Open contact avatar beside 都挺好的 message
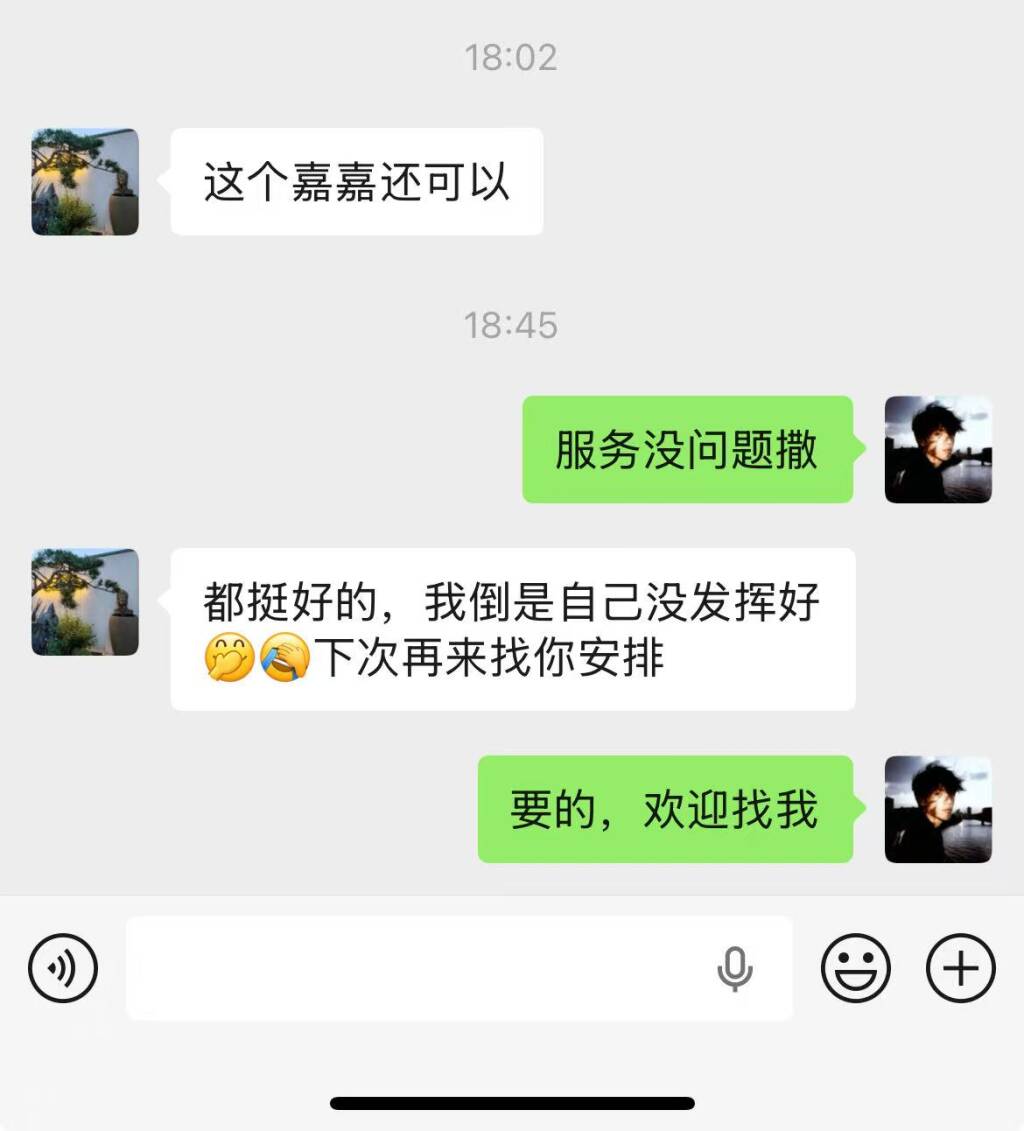The width and height of the screenshot is (1024, 1131). click(x=85, y=602)
